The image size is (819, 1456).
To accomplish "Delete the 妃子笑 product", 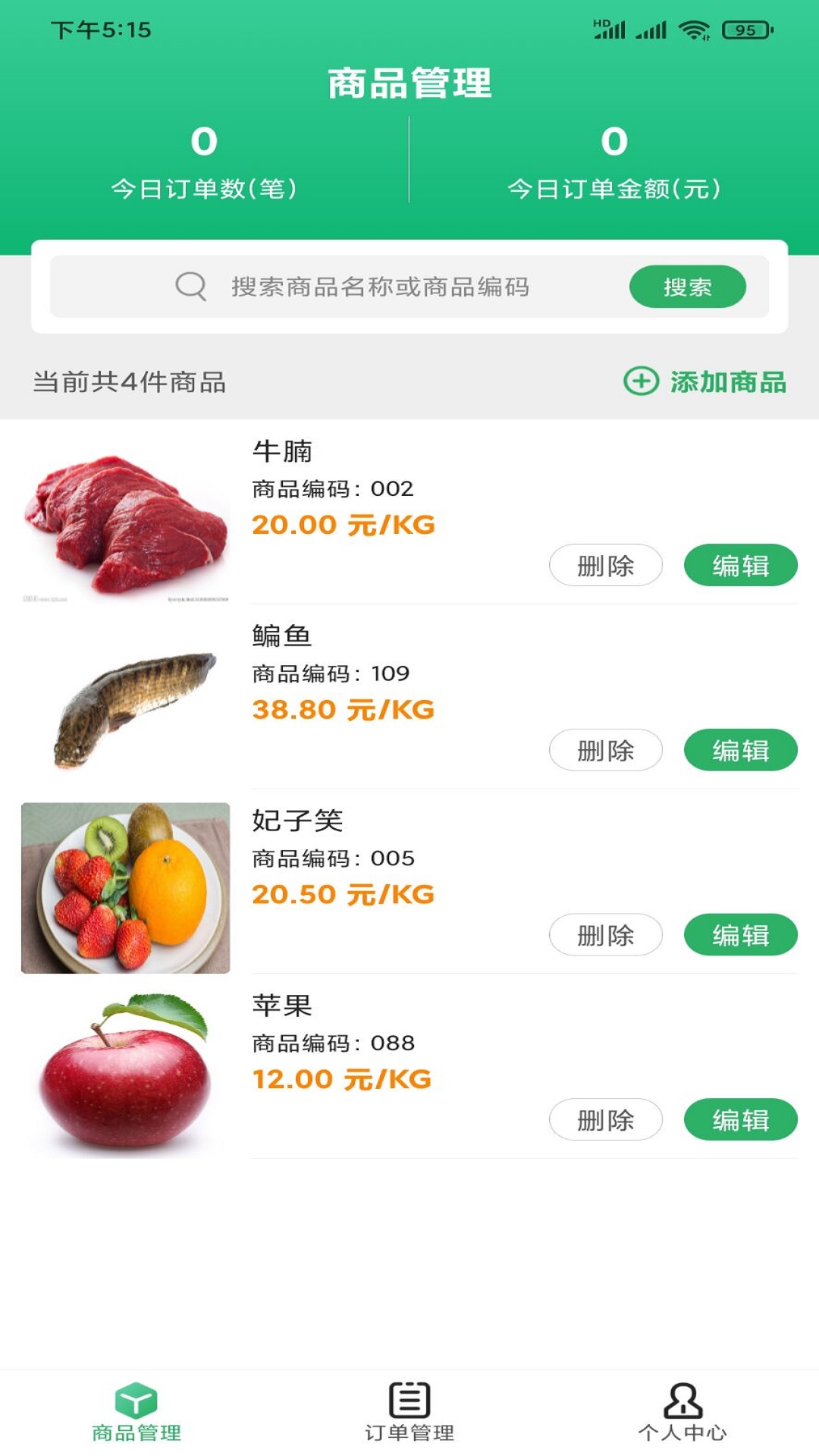I will coord(605,935).
